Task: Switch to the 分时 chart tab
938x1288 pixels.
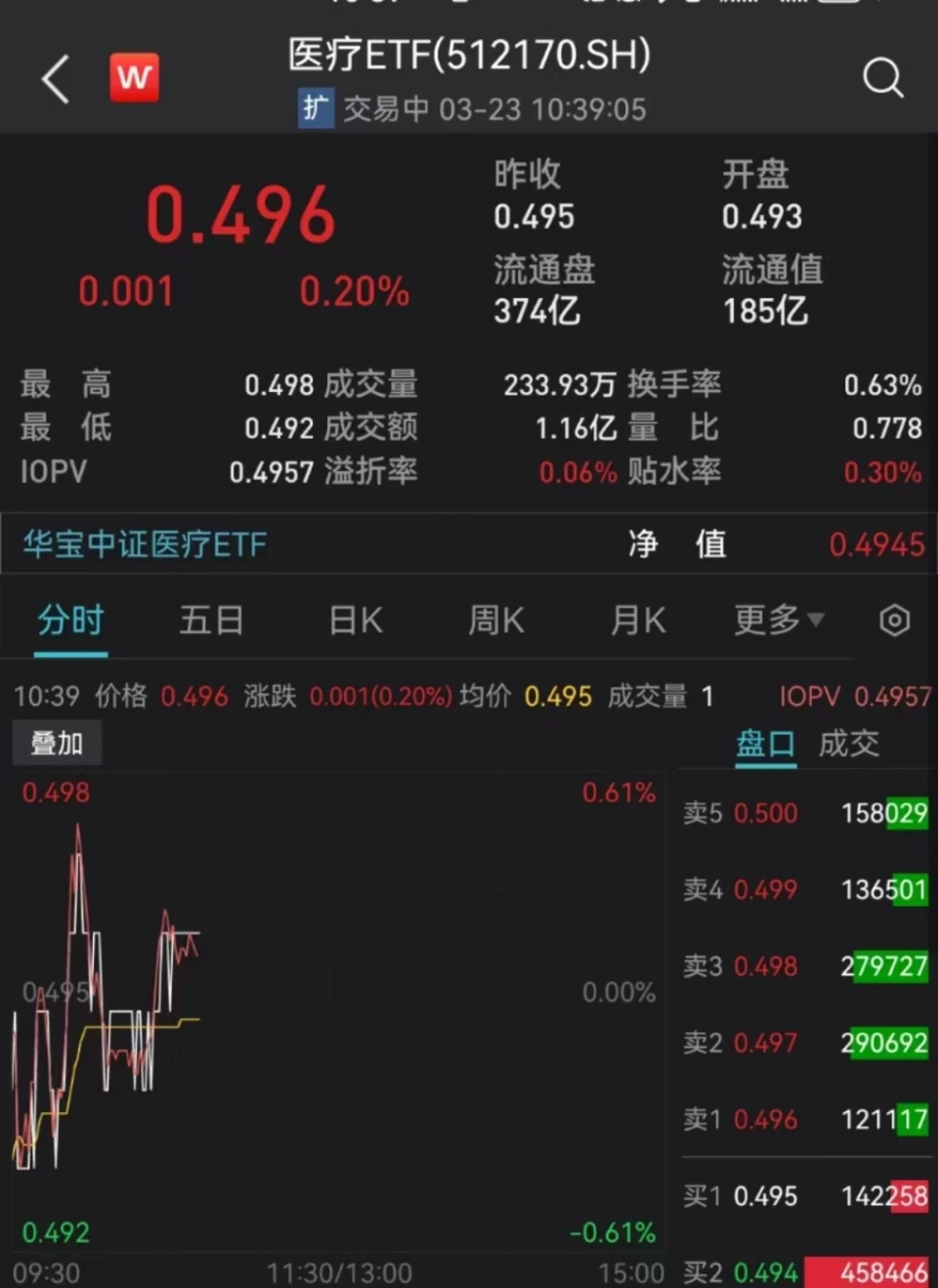Action: 70,621
